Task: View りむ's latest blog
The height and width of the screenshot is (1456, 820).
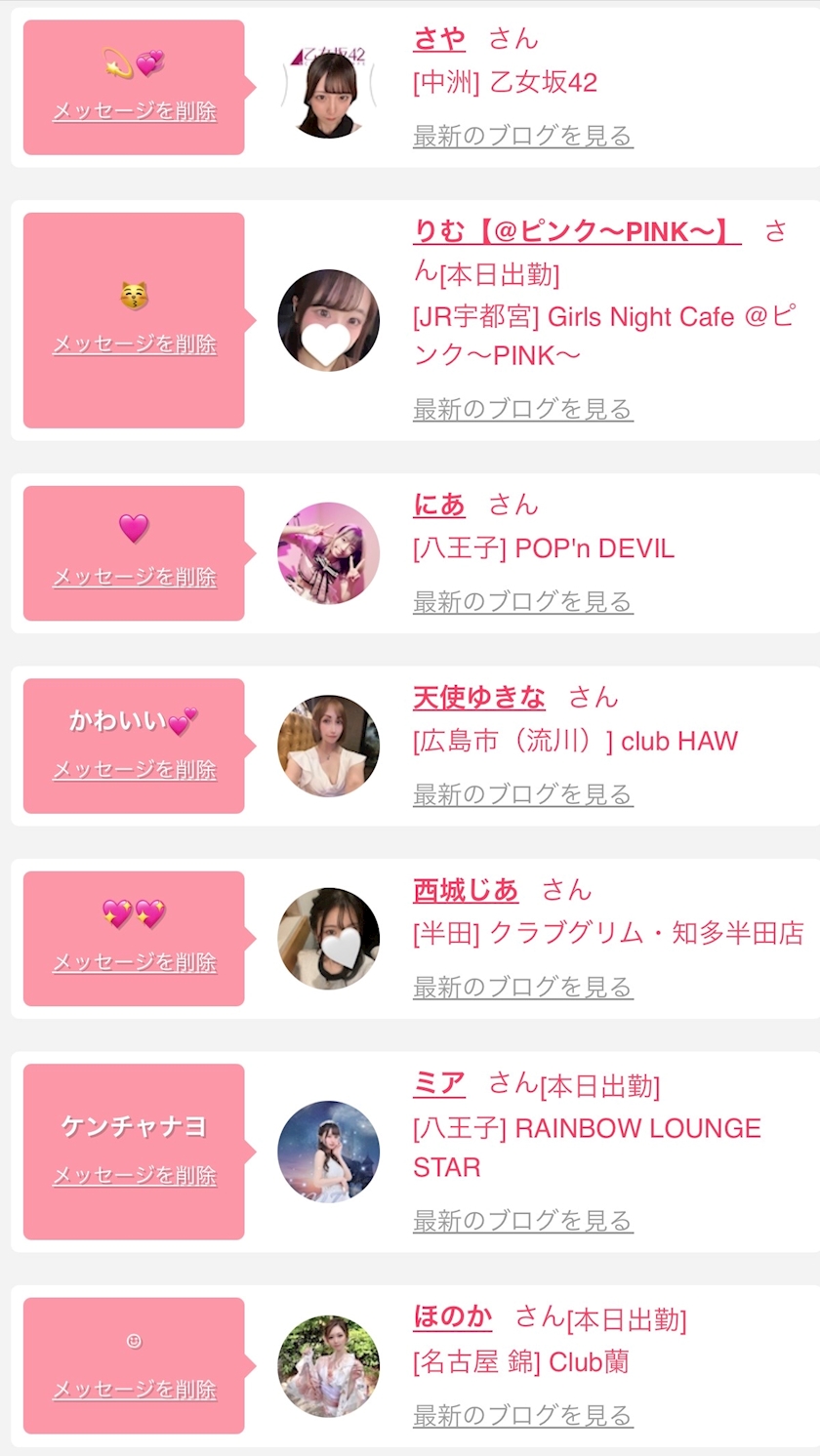Action: (x=523, y=409)
